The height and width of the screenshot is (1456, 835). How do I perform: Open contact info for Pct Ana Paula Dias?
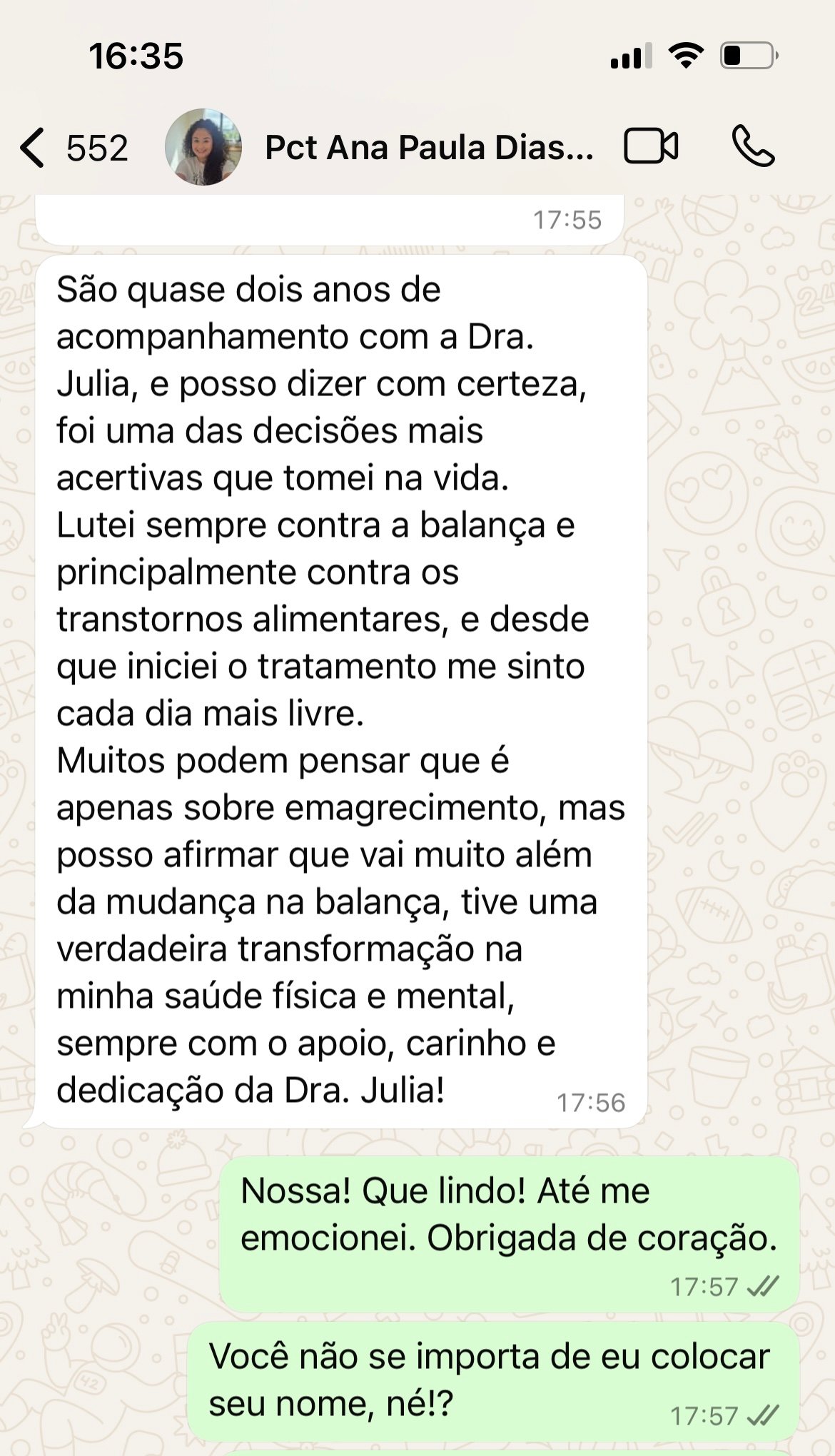[x=428, y=148]
